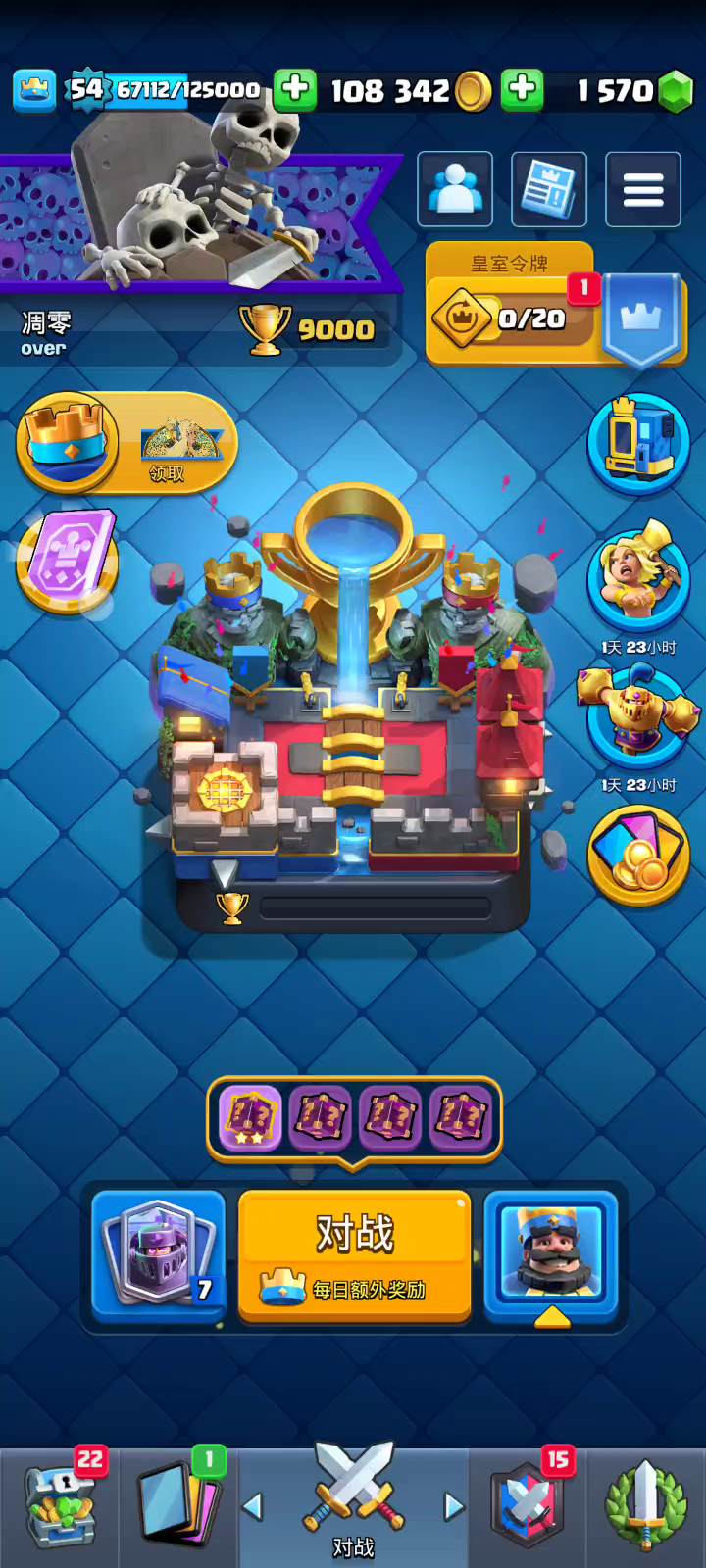706x1568 pixels.
Task: Open the 皇室令牌 pass banner
Action: click(x=556, y=304)
